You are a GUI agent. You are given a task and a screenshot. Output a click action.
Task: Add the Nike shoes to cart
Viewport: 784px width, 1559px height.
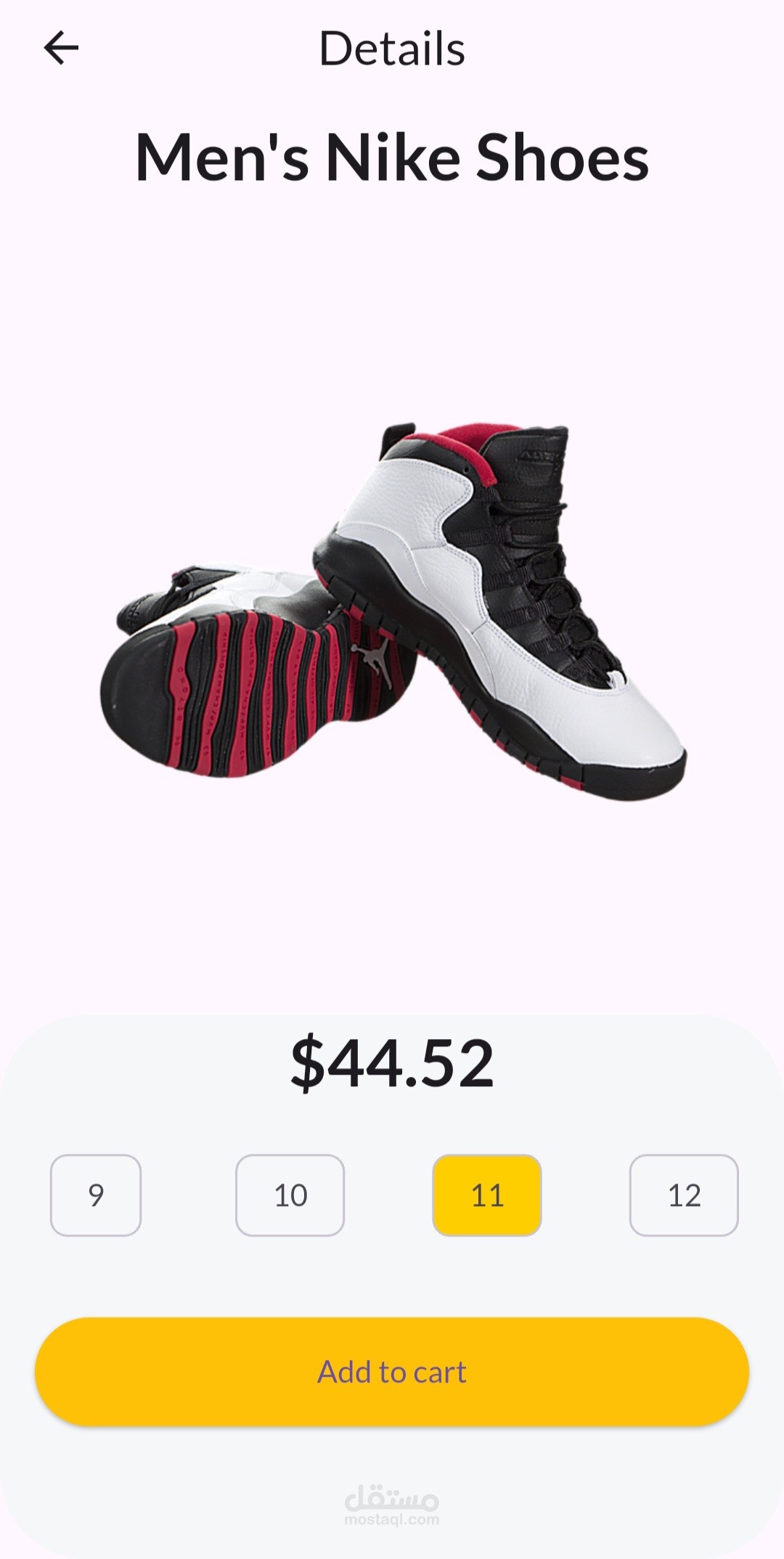point(392,1372)
